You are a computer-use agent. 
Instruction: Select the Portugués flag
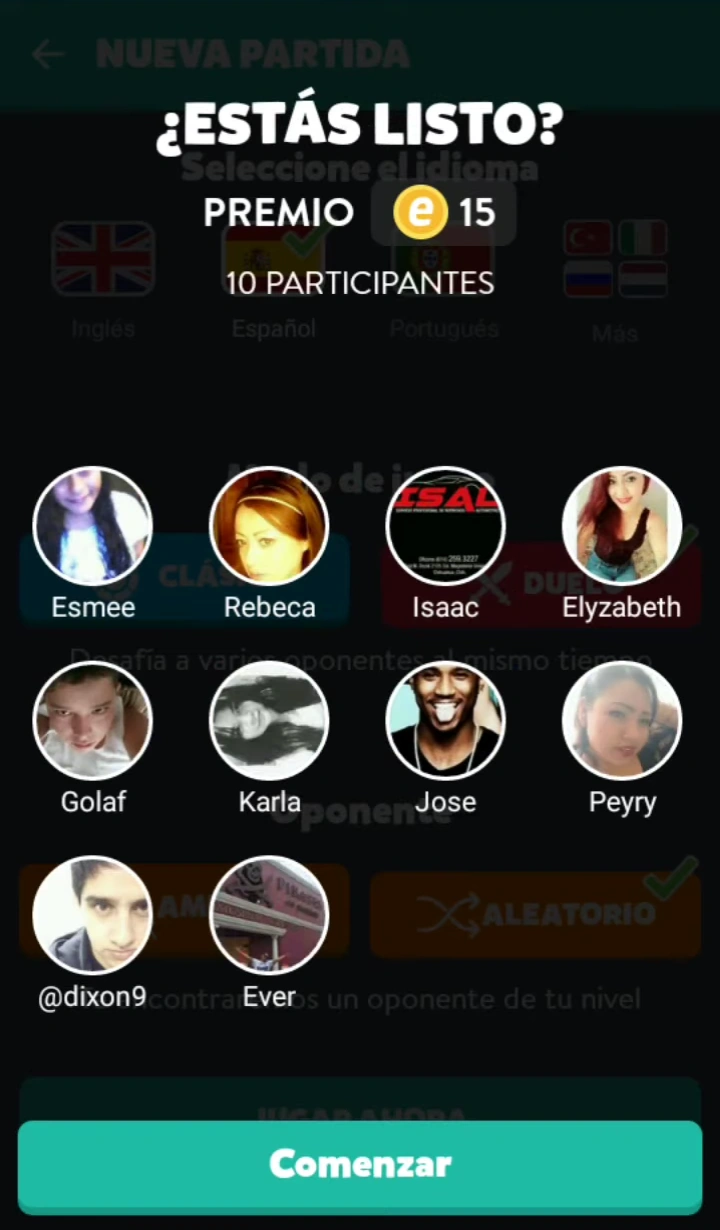443,259
